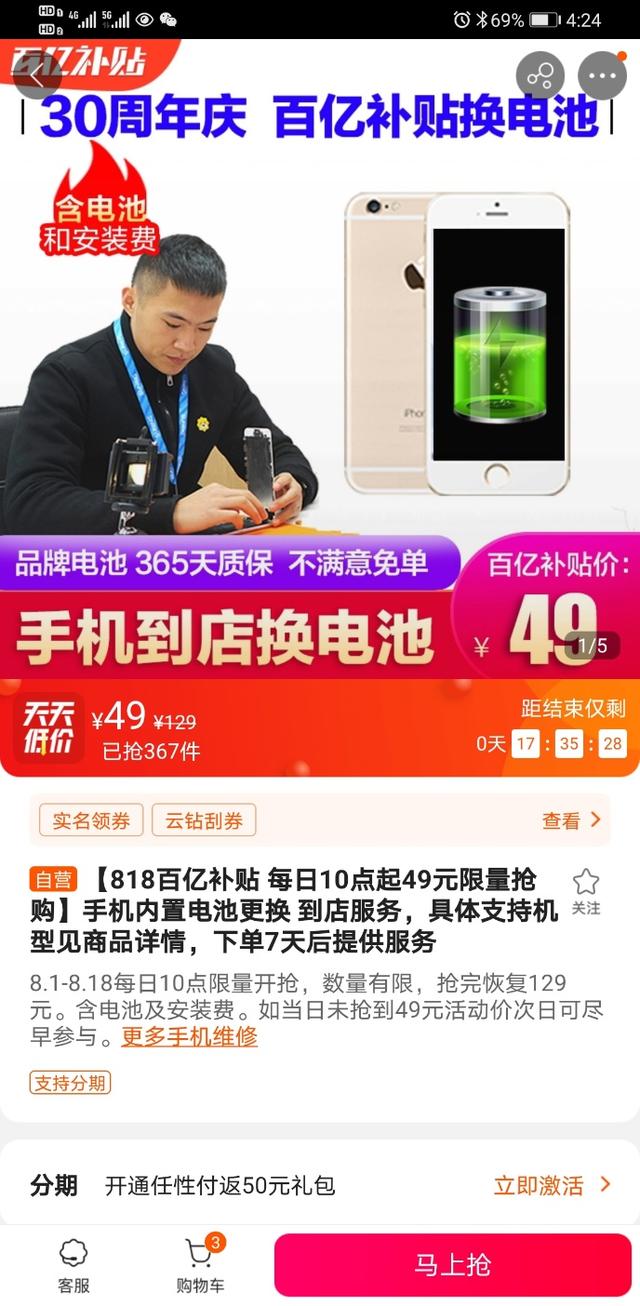Open 查看 to view coupons
640x1306 pixels.
tap(572, 820)
